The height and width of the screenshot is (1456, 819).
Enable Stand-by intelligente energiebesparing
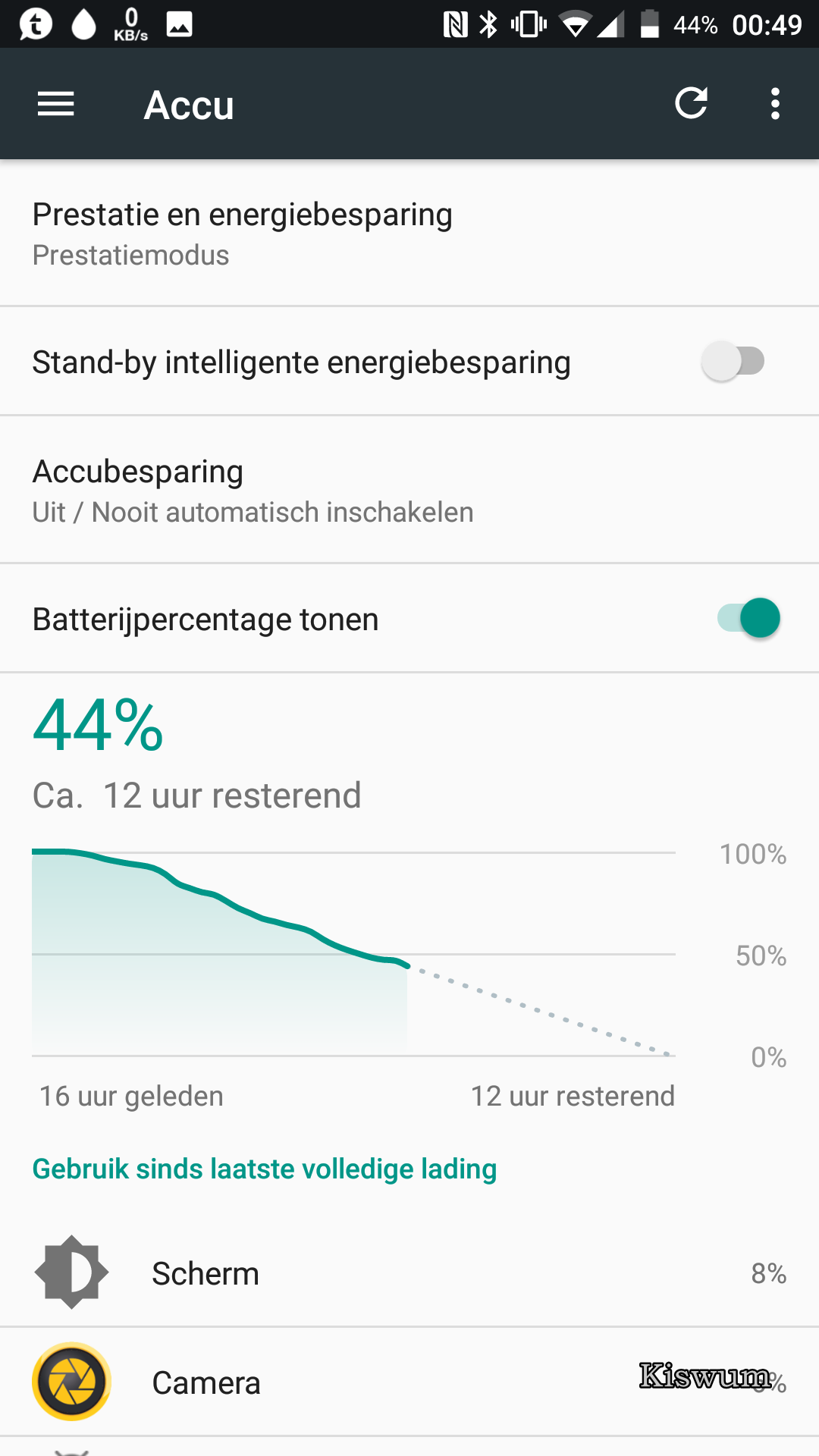[733, 362]
